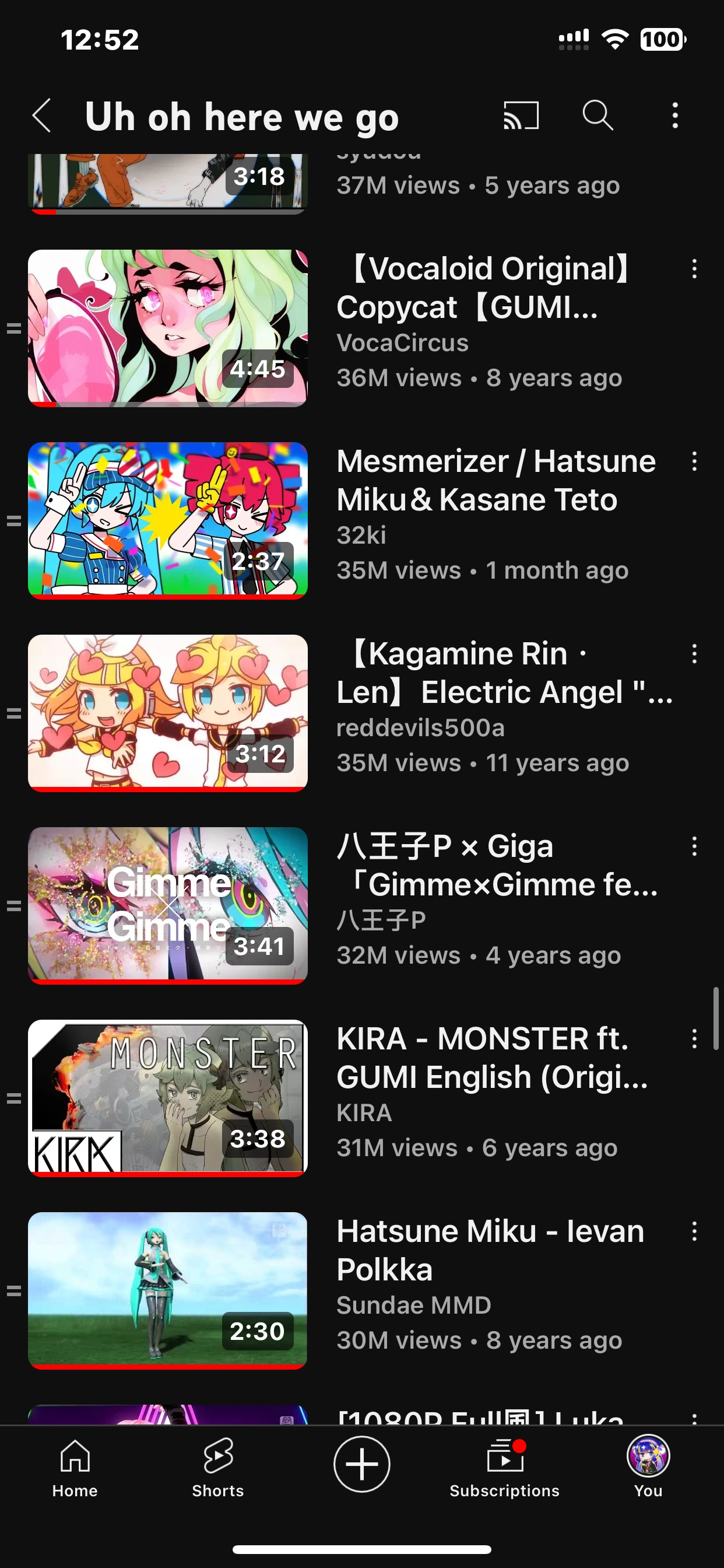724x1568 pixels.
Task: Open more options for Gimme×Gimme video
Action: (694, 846)
